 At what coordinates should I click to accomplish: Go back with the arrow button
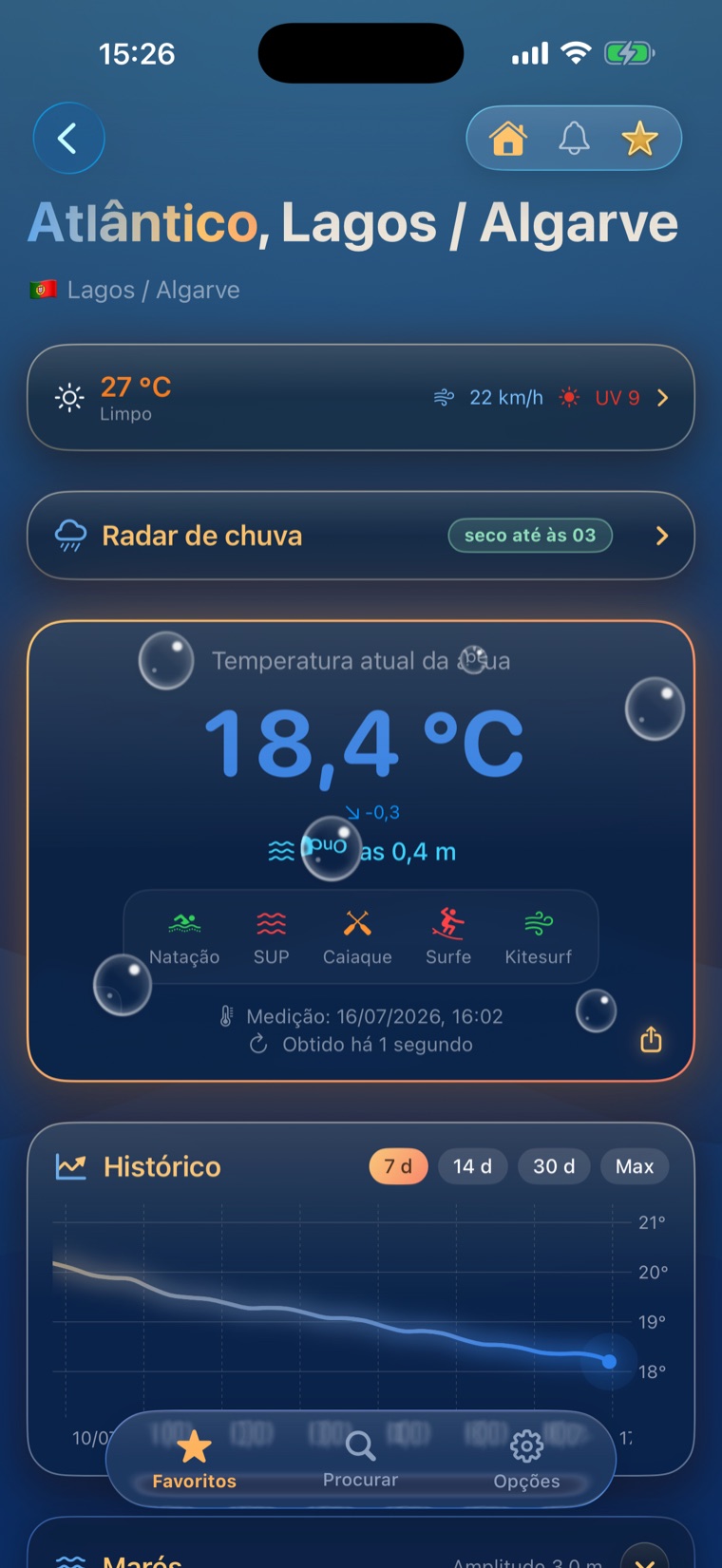coord(68,139)
